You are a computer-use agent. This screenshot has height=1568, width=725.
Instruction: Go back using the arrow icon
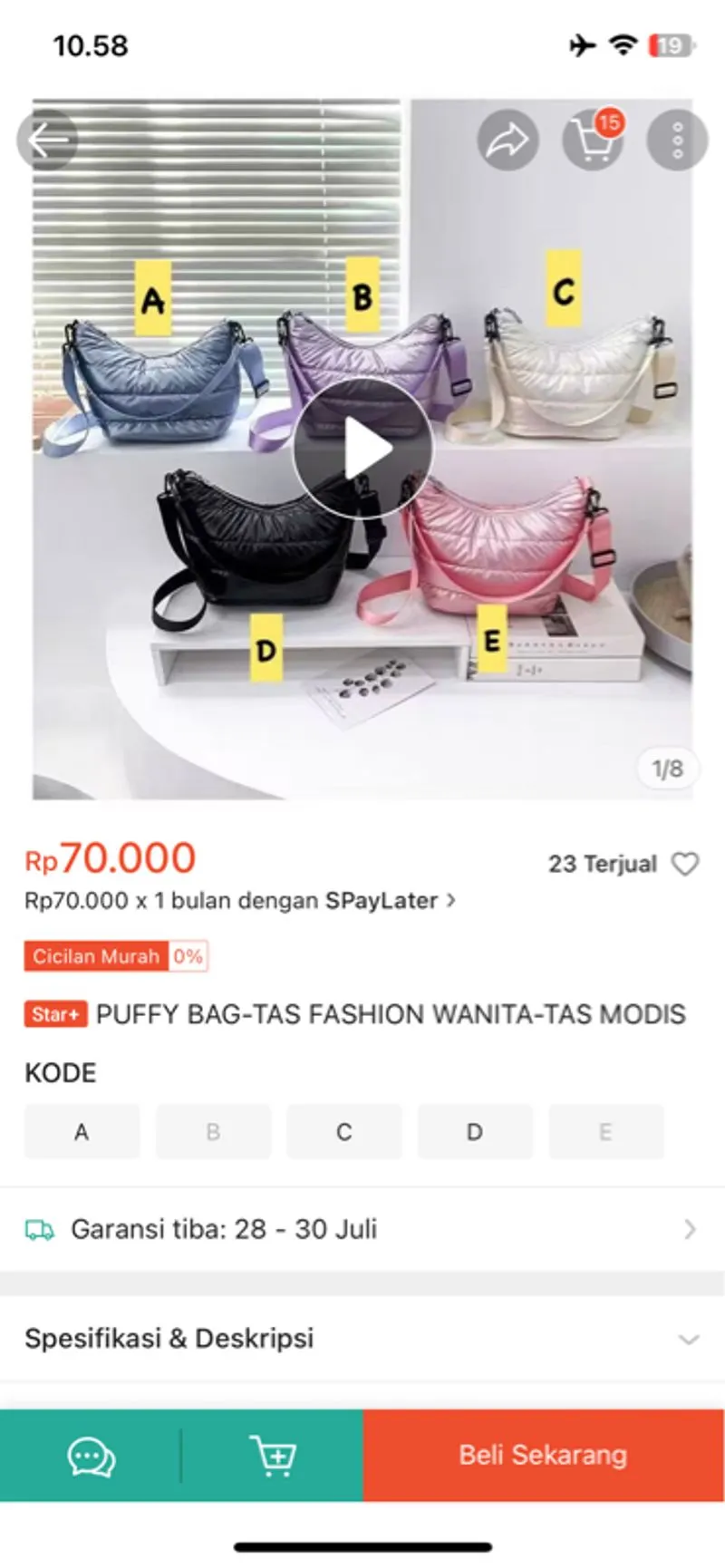pos(47,140)
